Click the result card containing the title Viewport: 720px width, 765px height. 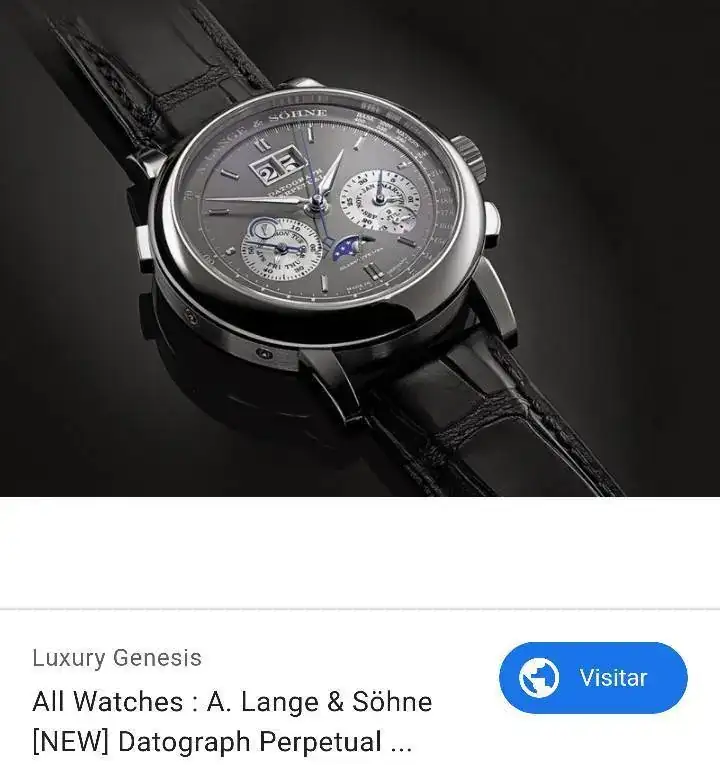point(360,700)
